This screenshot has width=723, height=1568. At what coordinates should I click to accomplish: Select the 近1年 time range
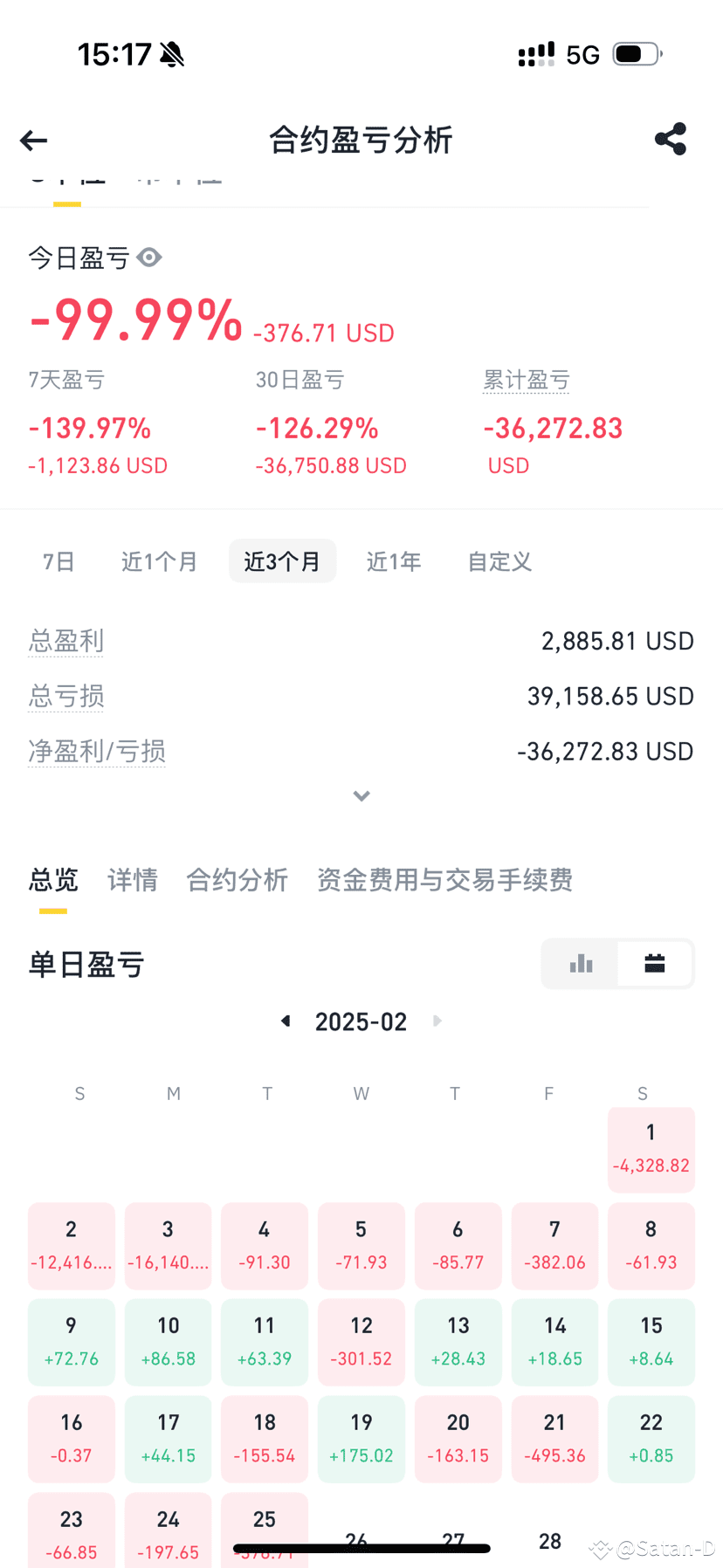tap(394, 561)
